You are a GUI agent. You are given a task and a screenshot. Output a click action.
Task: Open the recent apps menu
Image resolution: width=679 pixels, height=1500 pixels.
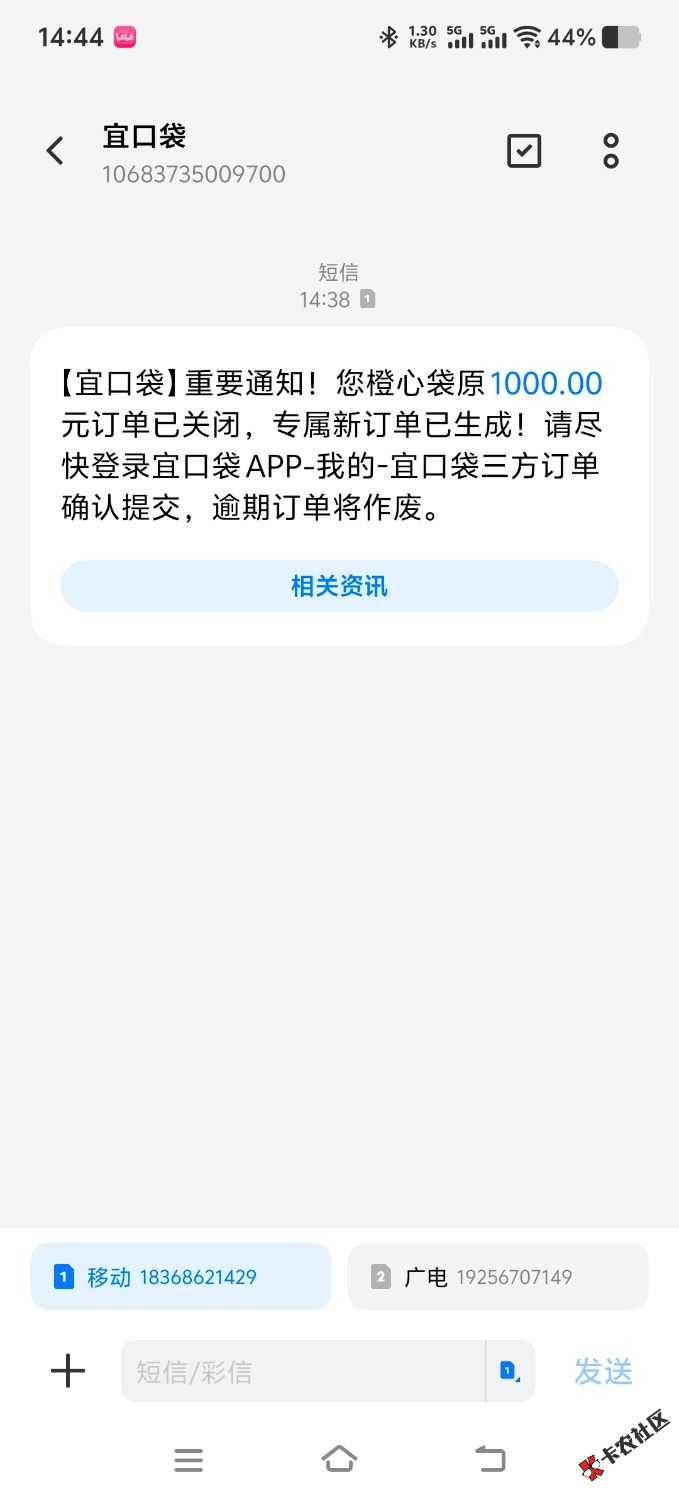pyautogui.click(x=188, y=1459)
